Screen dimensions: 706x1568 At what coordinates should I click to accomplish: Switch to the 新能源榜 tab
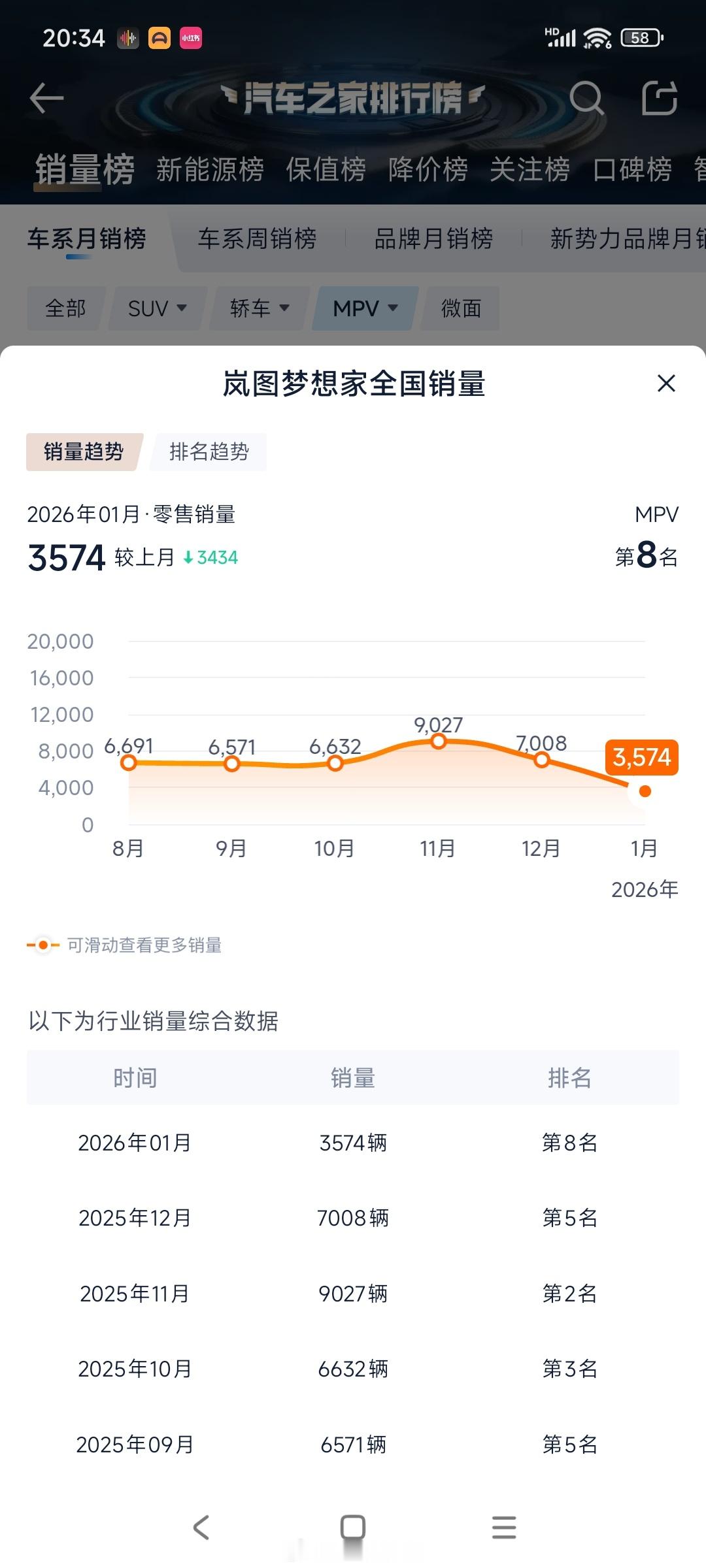[209, 169]
